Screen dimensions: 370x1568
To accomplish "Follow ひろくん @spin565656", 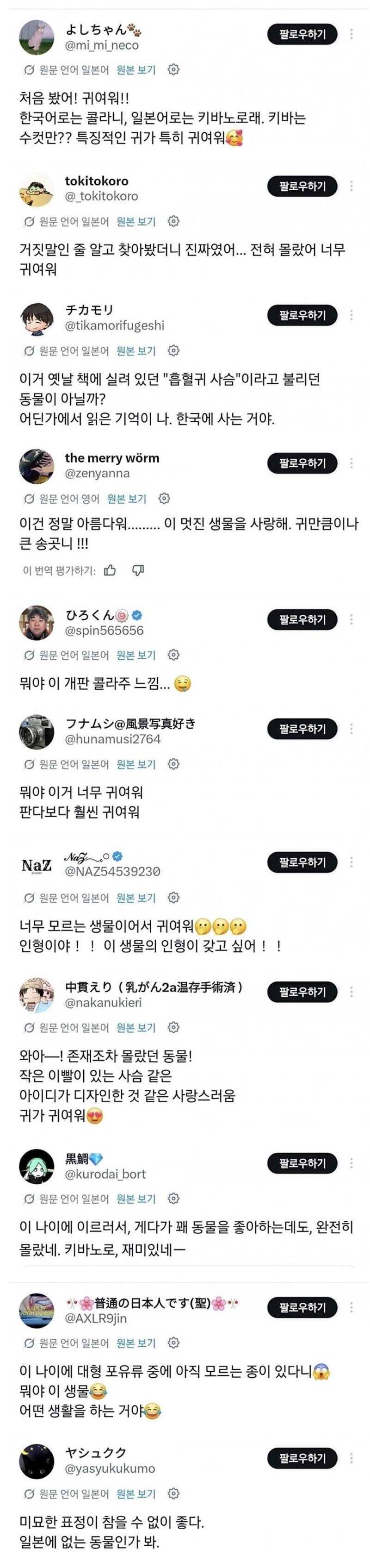I will click(302, 619).
